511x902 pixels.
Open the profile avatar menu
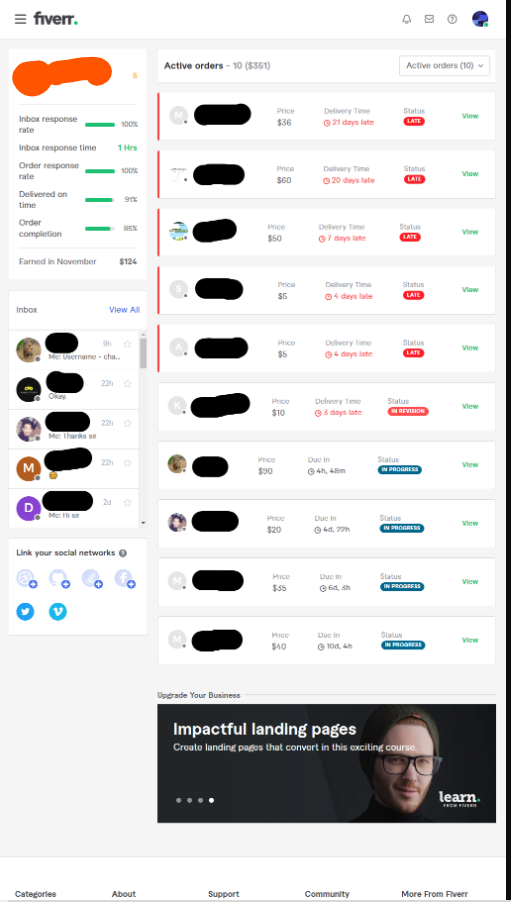[x=480, y=19]
